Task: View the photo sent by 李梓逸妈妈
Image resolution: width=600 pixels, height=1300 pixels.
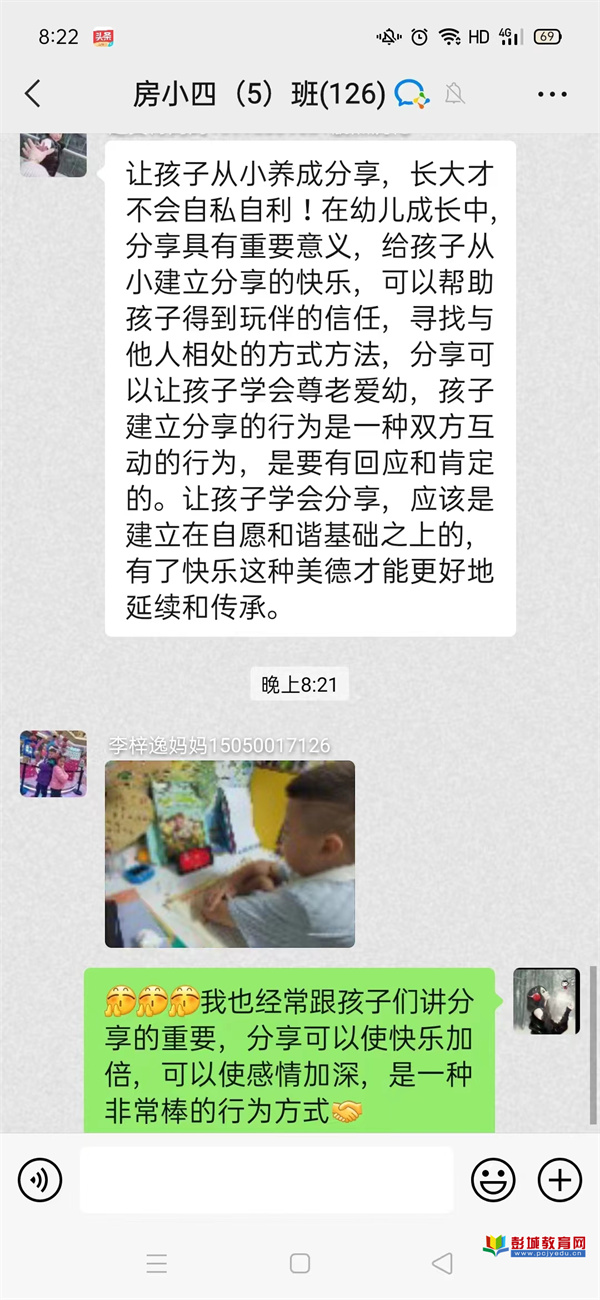Action: click(230, 854)
